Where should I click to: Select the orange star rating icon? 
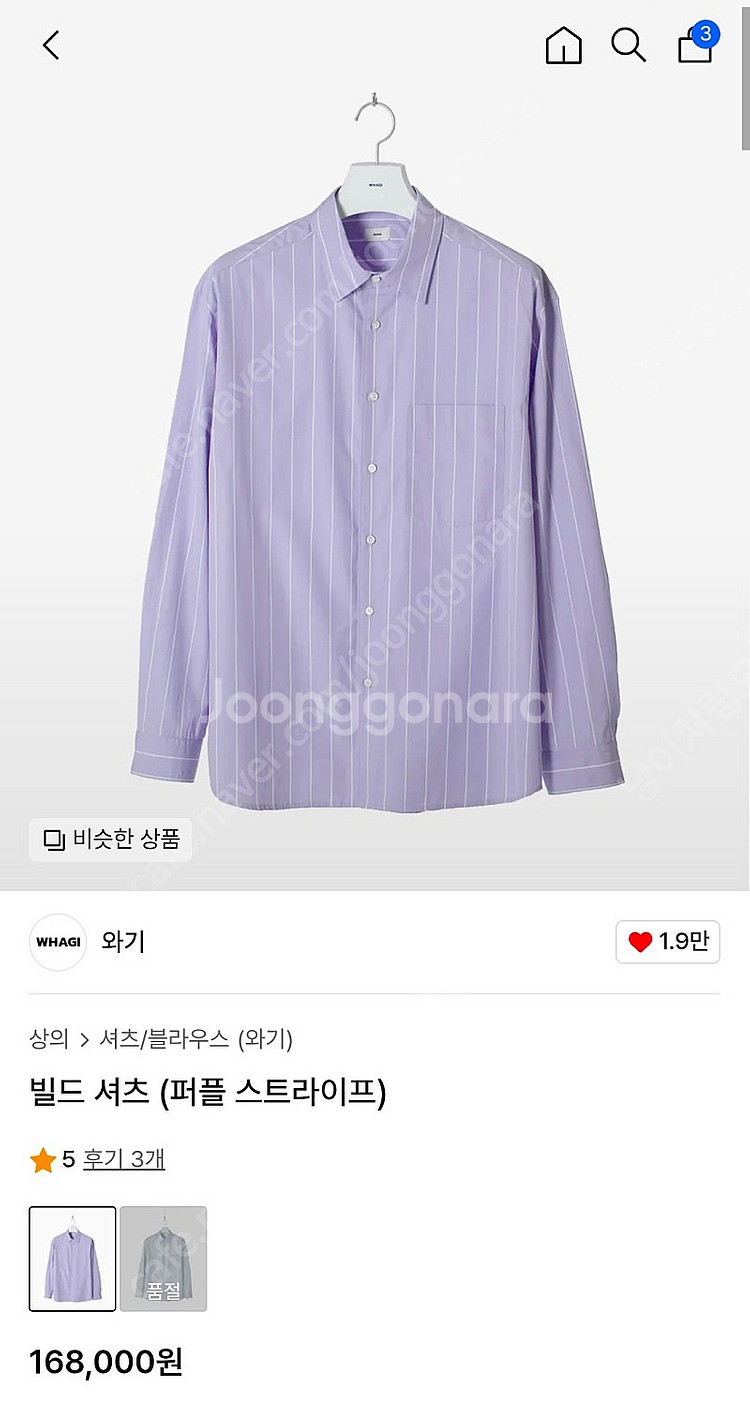[41, 1160]
